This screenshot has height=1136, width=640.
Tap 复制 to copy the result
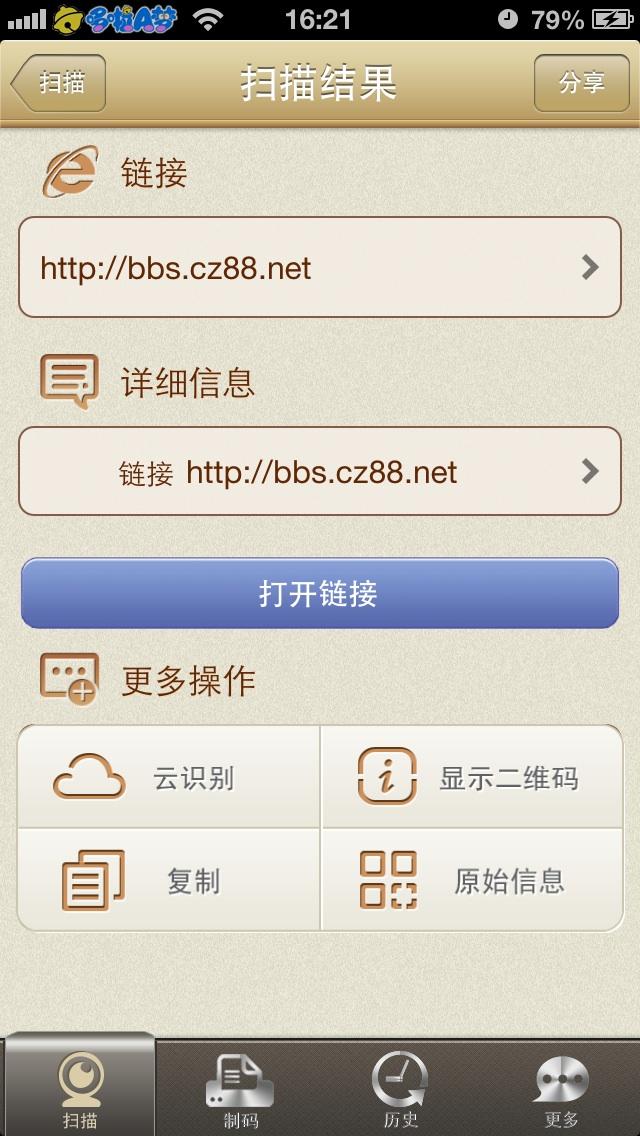click(x=168, y=880)
